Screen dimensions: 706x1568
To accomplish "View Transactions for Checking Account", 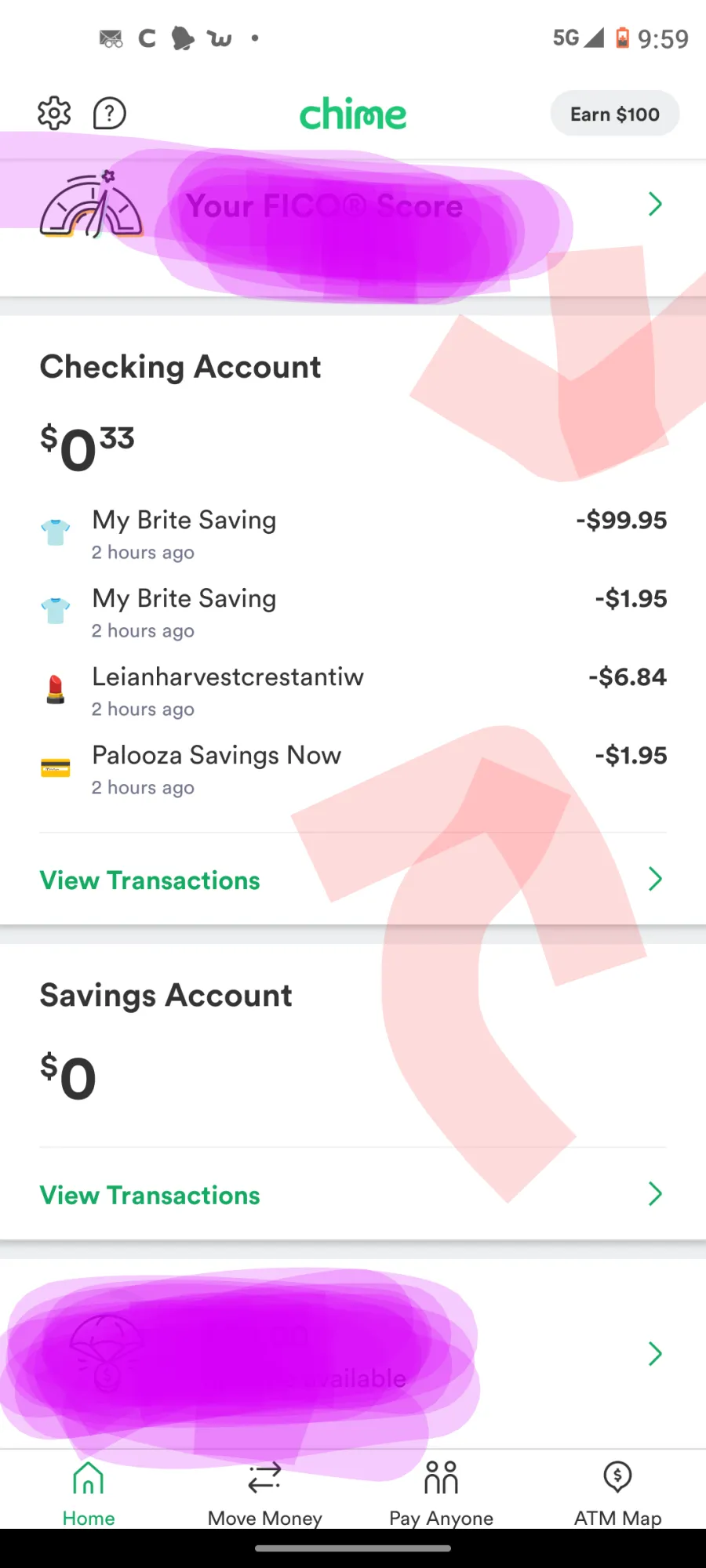I will click(353, 880).
